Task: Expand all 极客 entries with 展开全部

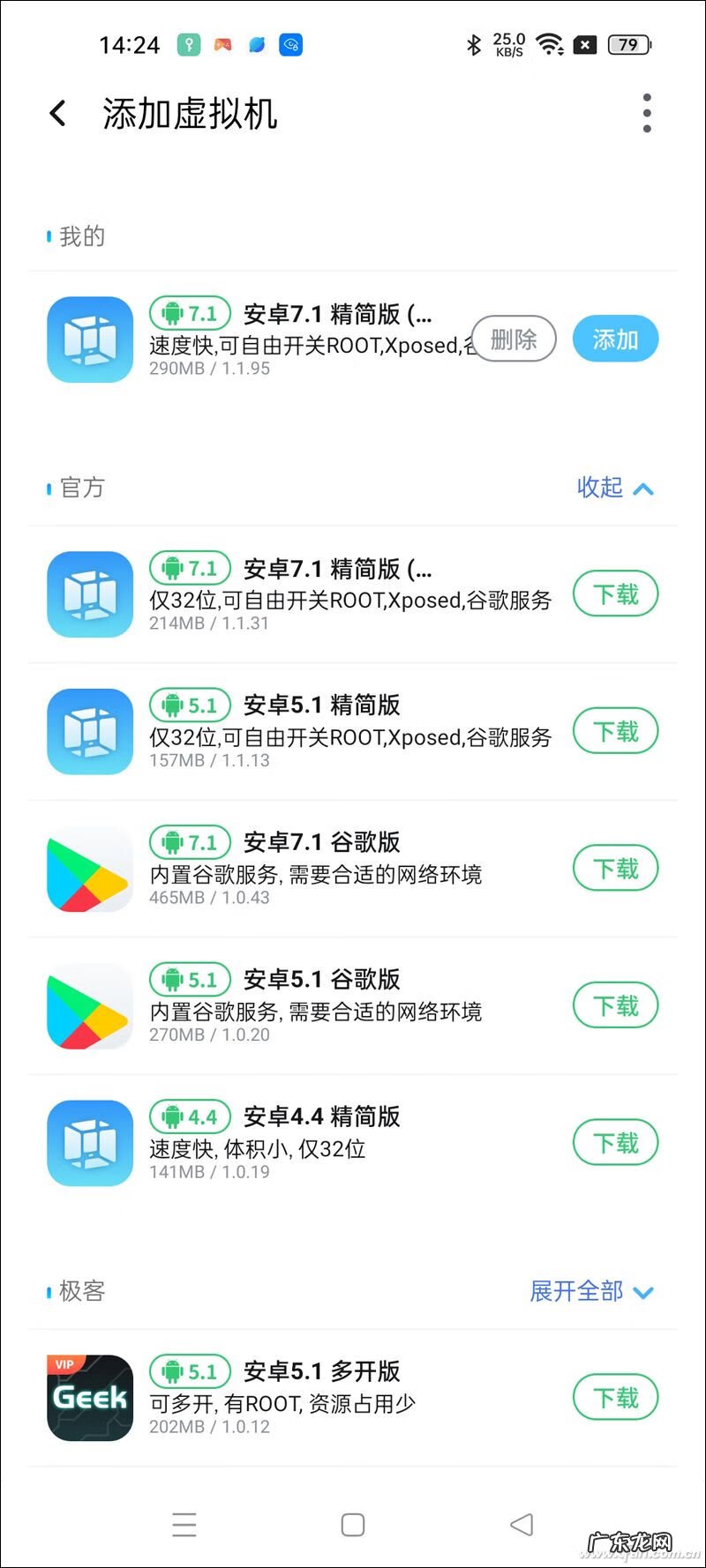Action: point(578,1291)
